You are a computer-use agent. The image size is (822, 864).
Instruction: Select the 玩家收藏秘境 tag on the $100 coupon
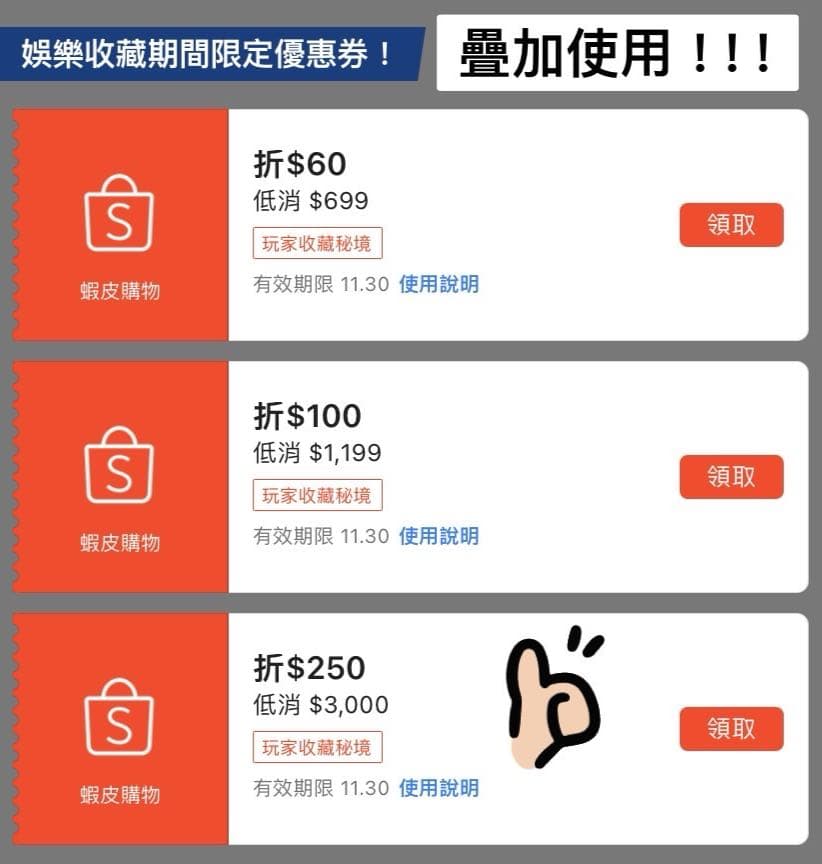319,495
